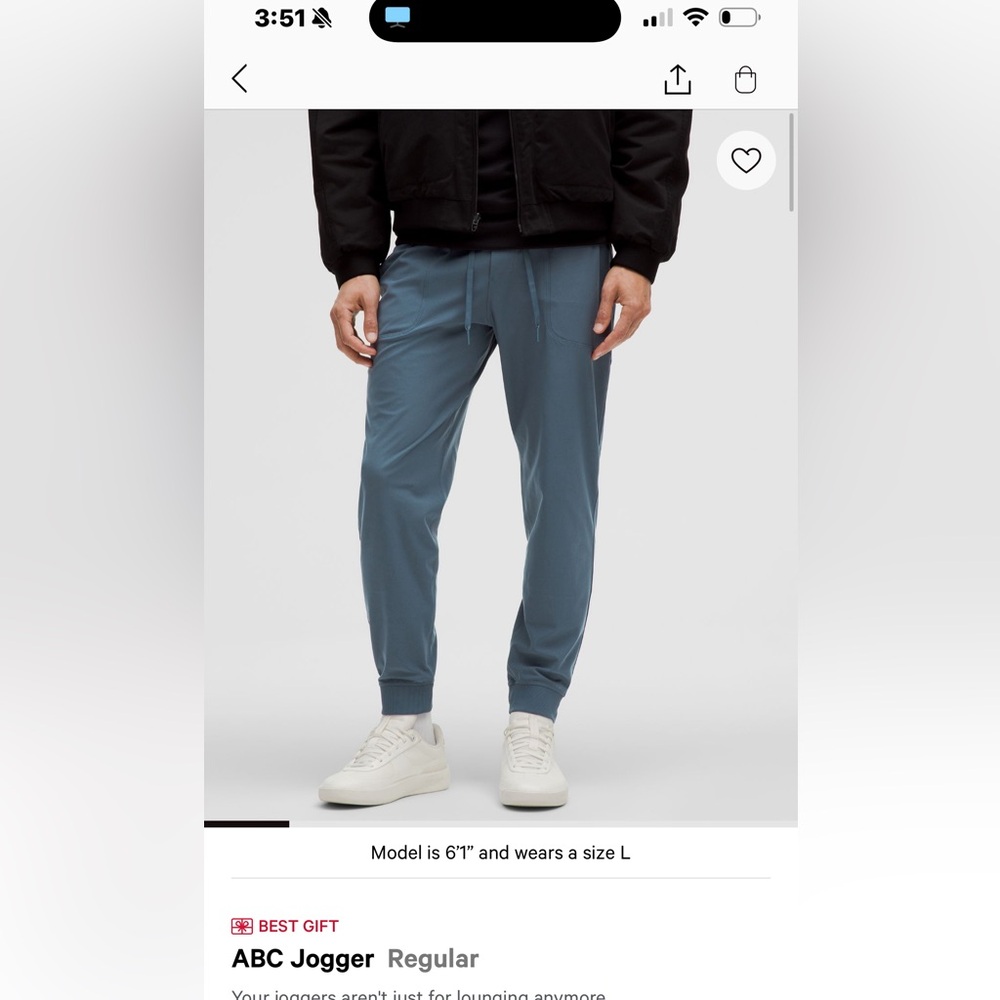This screenshot has width=1000, height=1000.
Task: Add ABC Jogger to wishlist heart
Action: coord(746,160)
